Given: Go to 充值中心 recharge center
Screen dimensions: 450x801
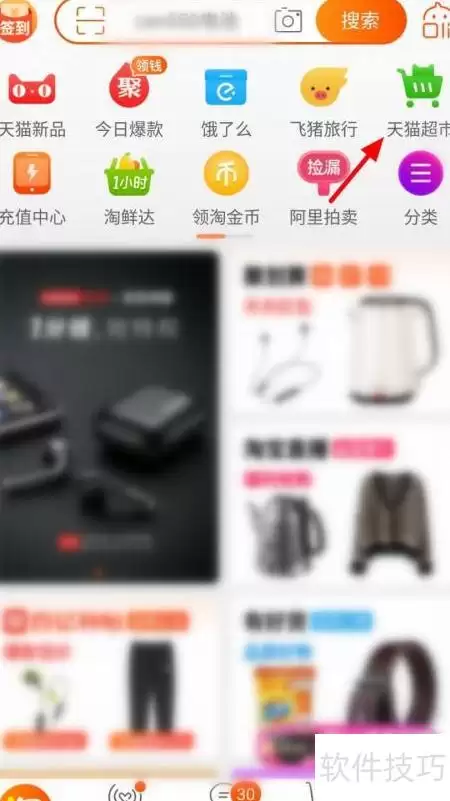Looking at the screenshot, I should [33, 189].
